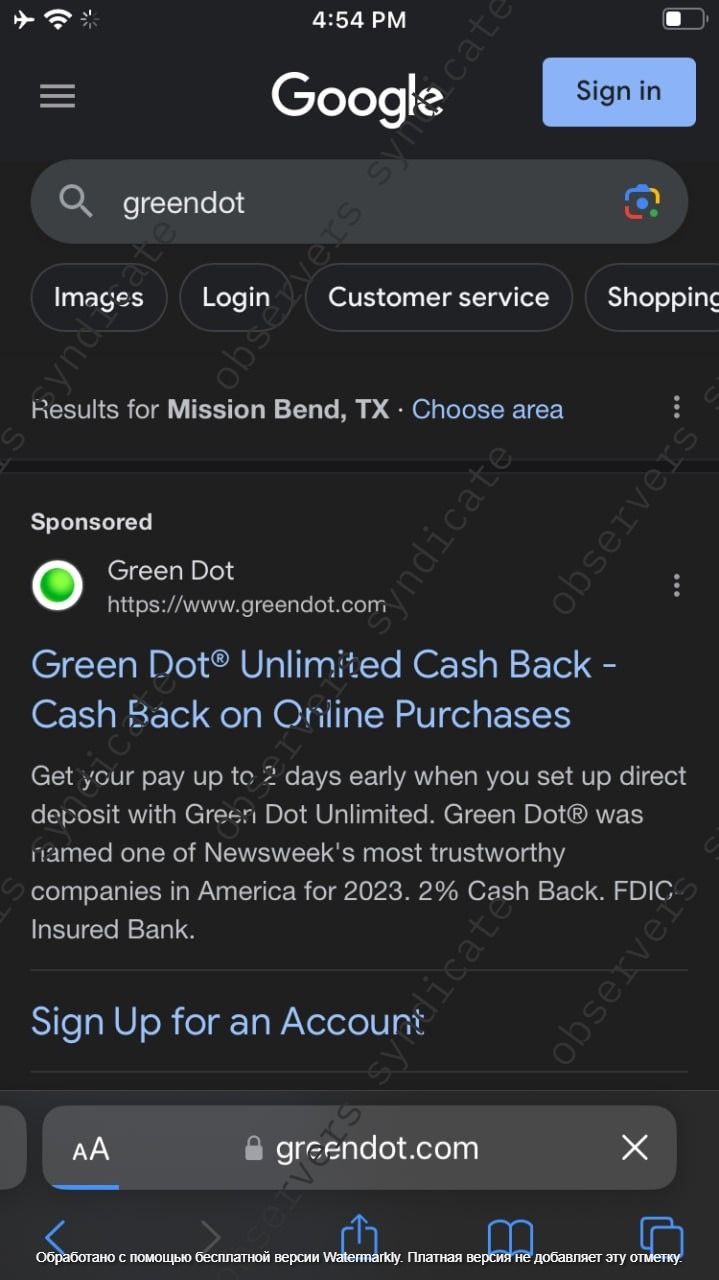
Task: Select the Images filter chip
Action: pos(98,297)
